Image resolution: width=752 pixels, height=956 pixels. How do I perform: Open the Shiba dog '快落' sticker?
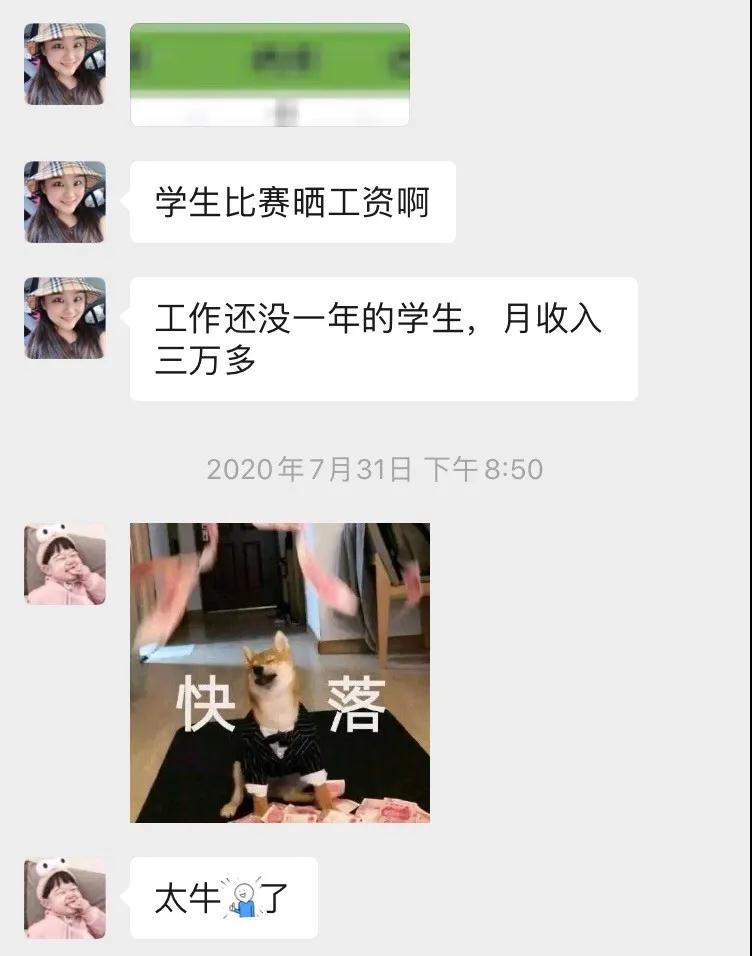tap(280, 672)
